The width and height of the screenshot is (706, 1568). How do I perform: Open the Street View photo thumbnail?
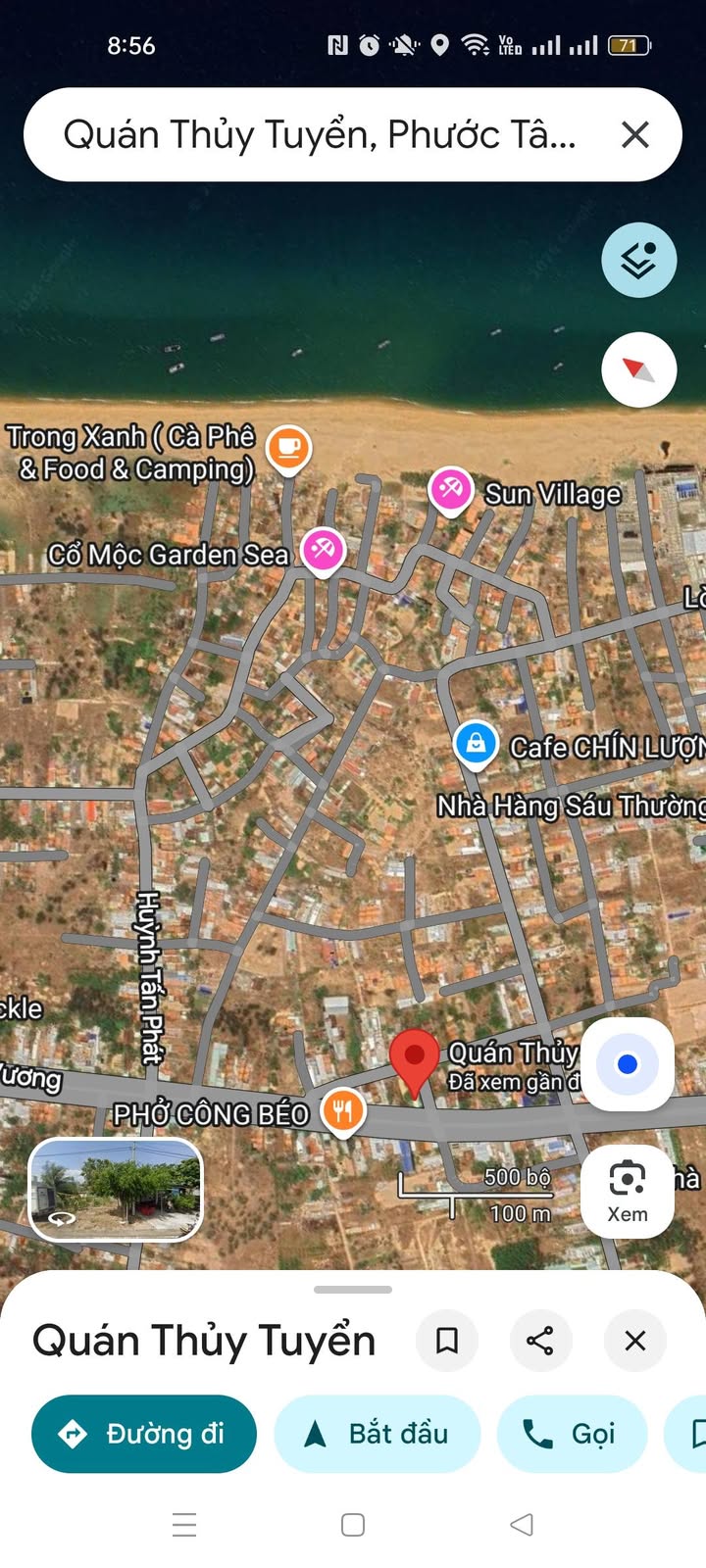(116, 1189)
